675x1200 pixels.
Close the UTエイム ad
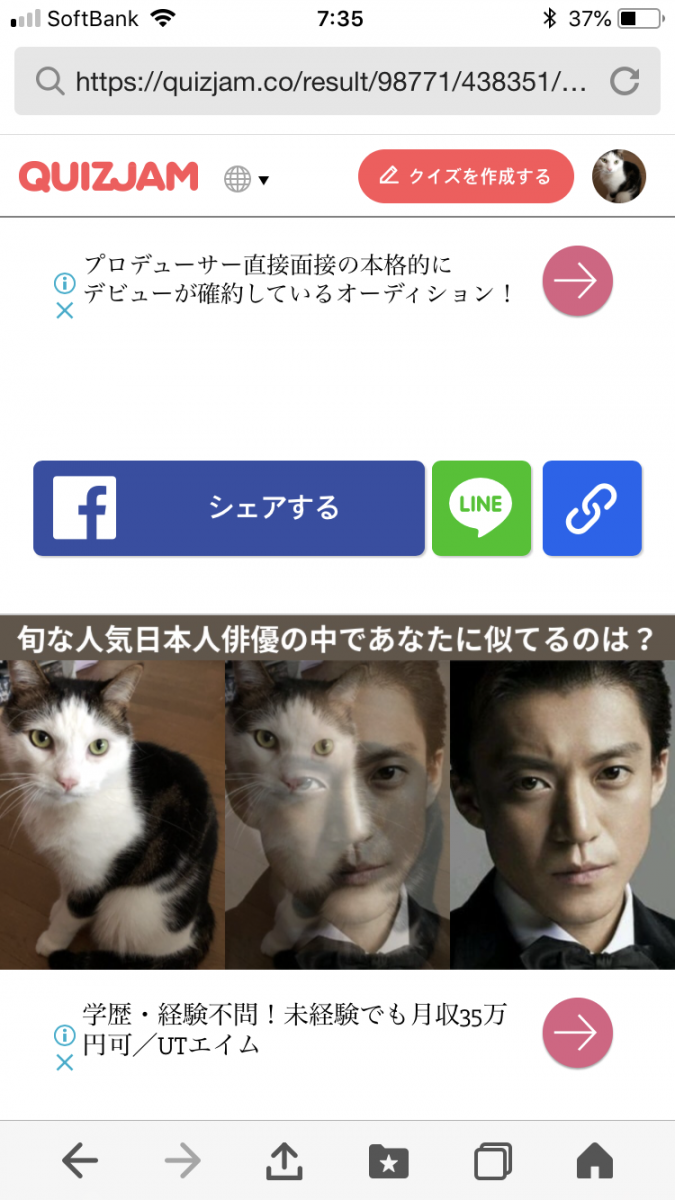click(64, 1062)
